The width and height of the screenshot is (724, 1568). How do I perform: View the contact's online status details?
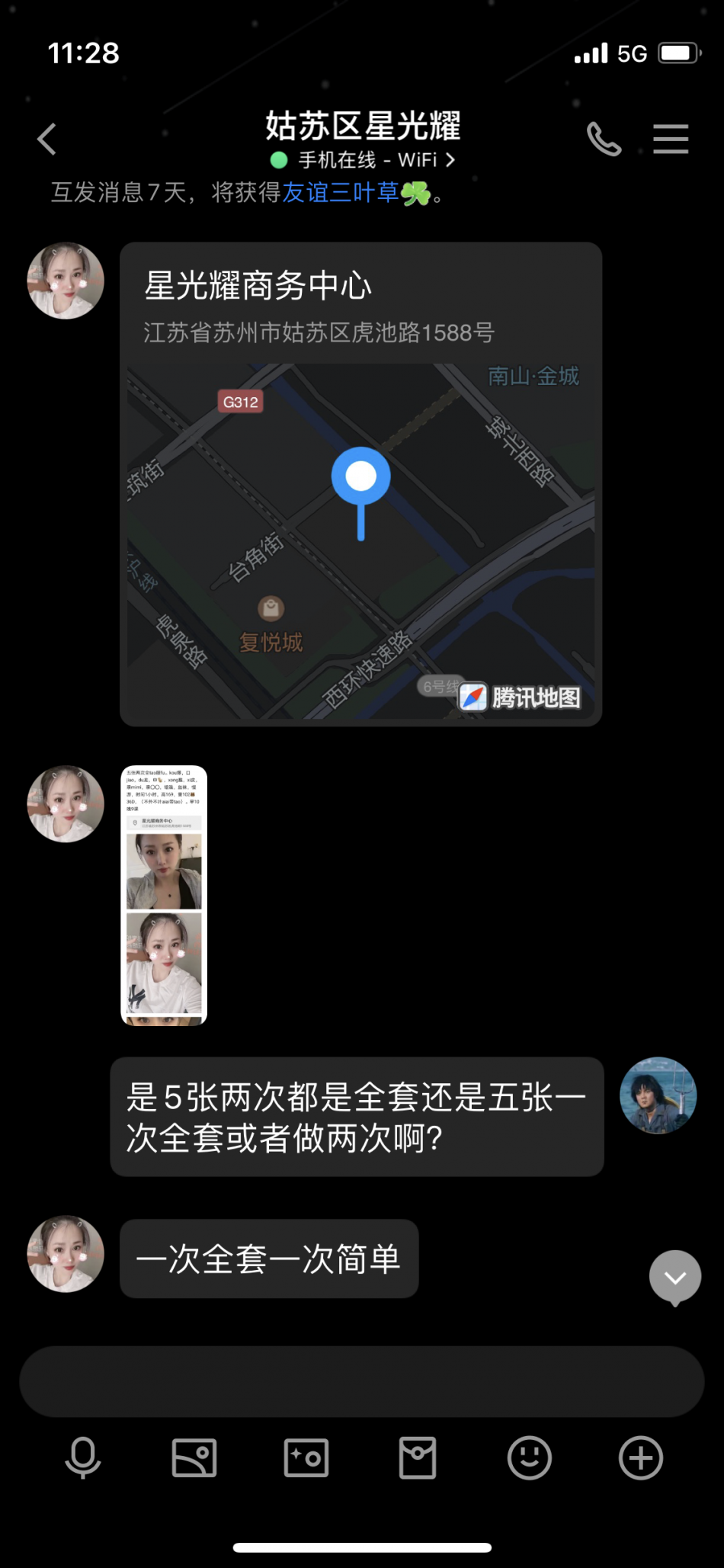[x=363, y=160]
